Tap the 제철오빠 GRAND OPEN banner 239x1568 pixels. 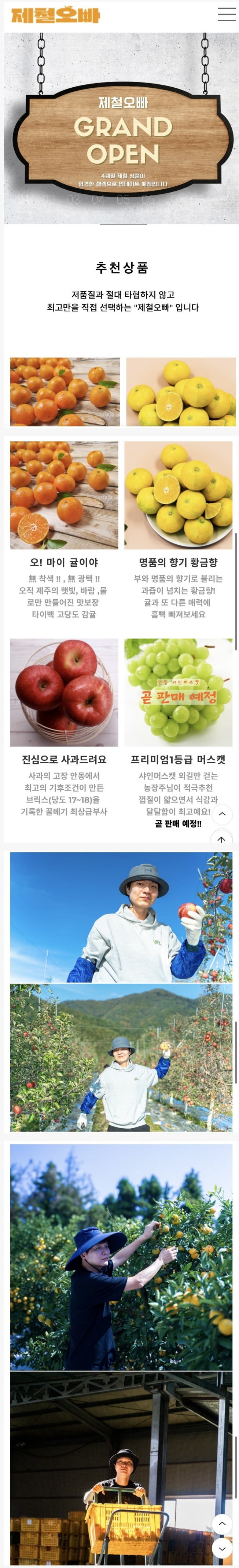click(122, 134)
